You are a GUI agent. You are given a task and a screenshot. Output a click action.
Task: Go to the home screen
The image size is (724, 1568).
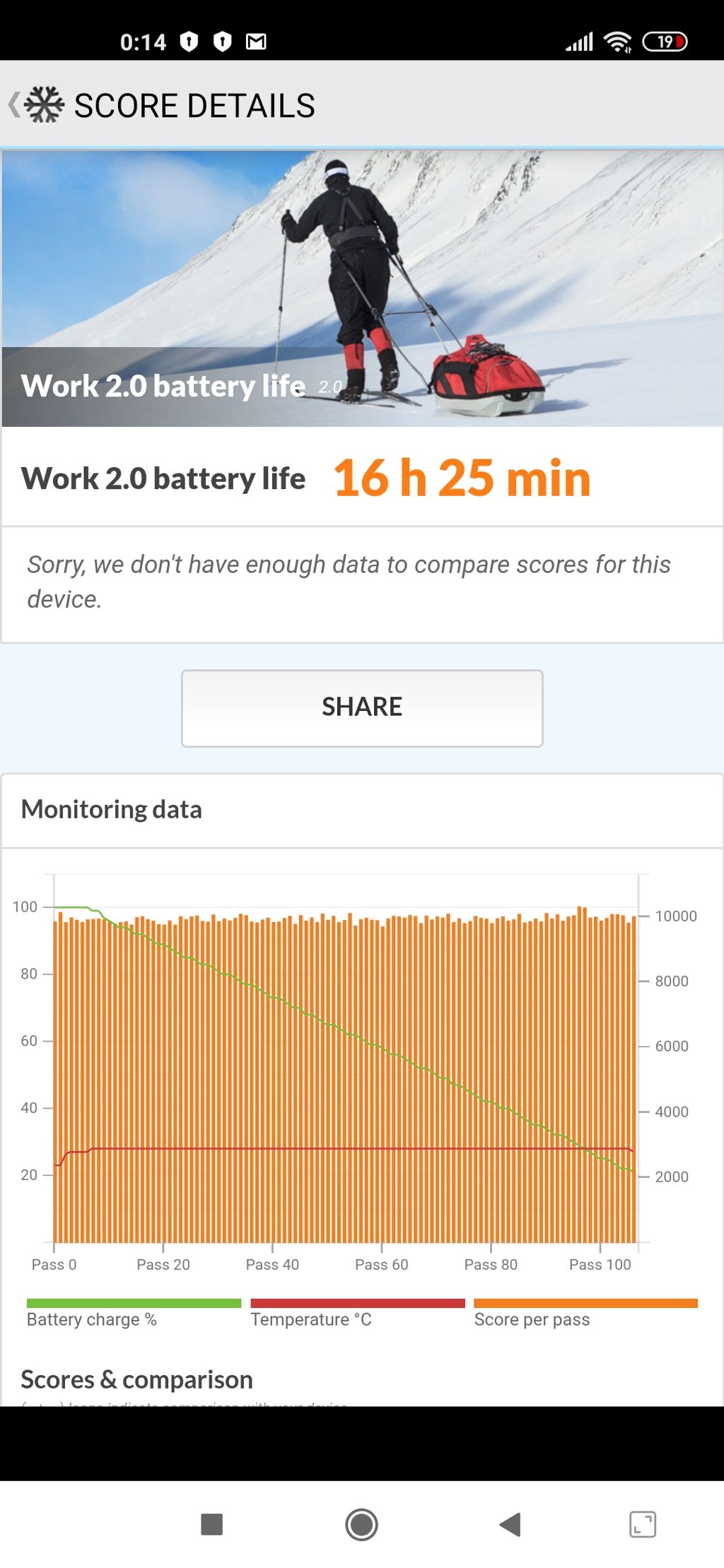[x=361, y=1524]
